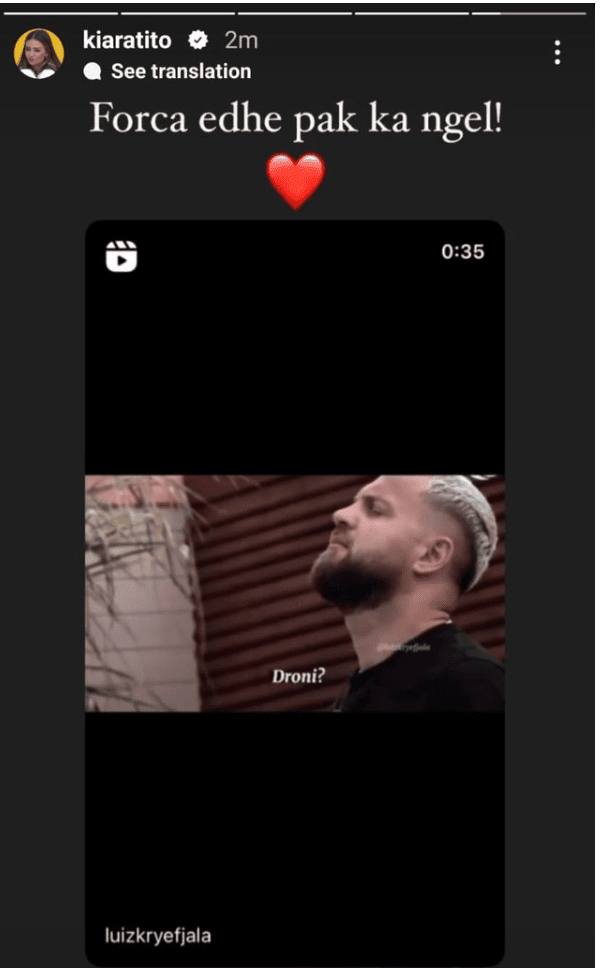Tap the kiaratito username
600x968 pixels.
tap(129, 41)
